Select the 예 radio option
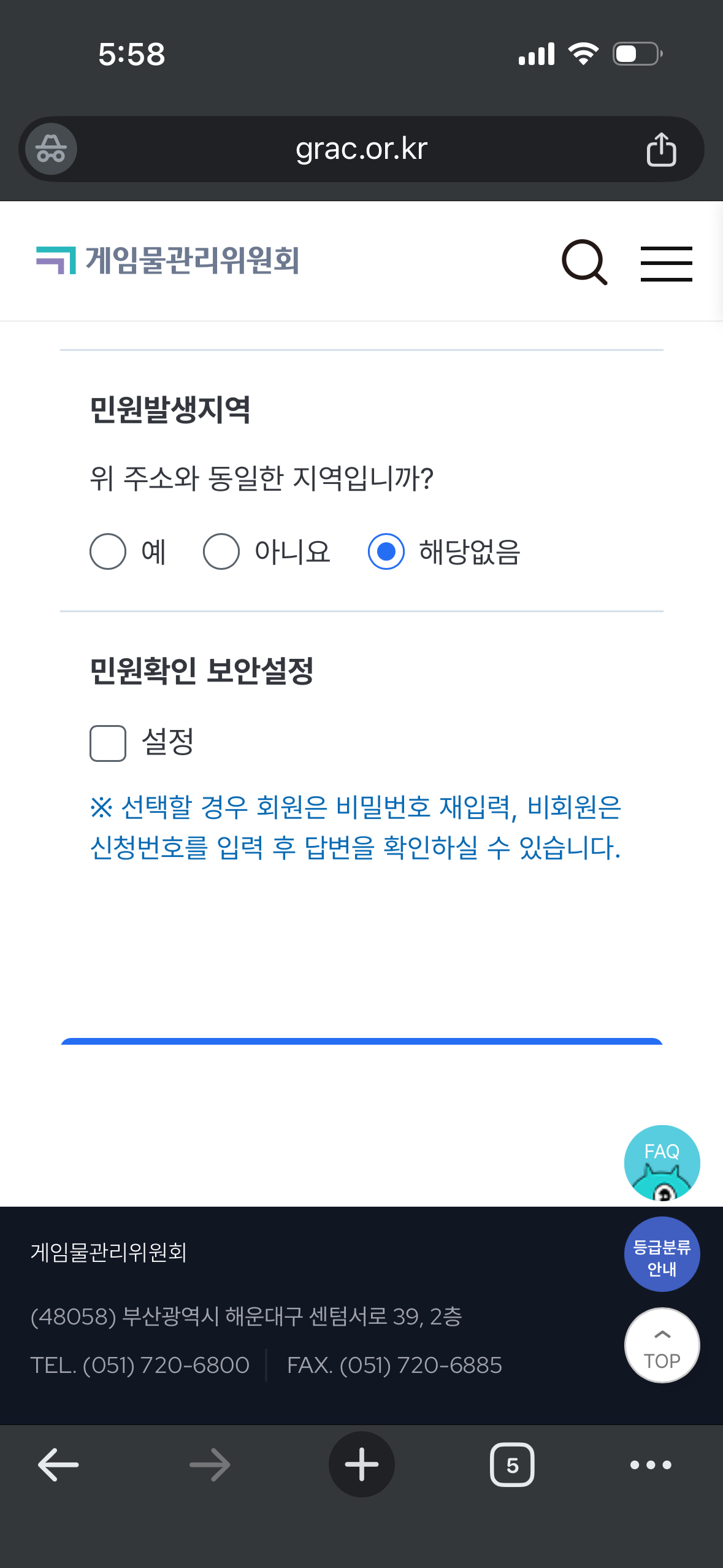 [x=108, y=551]
